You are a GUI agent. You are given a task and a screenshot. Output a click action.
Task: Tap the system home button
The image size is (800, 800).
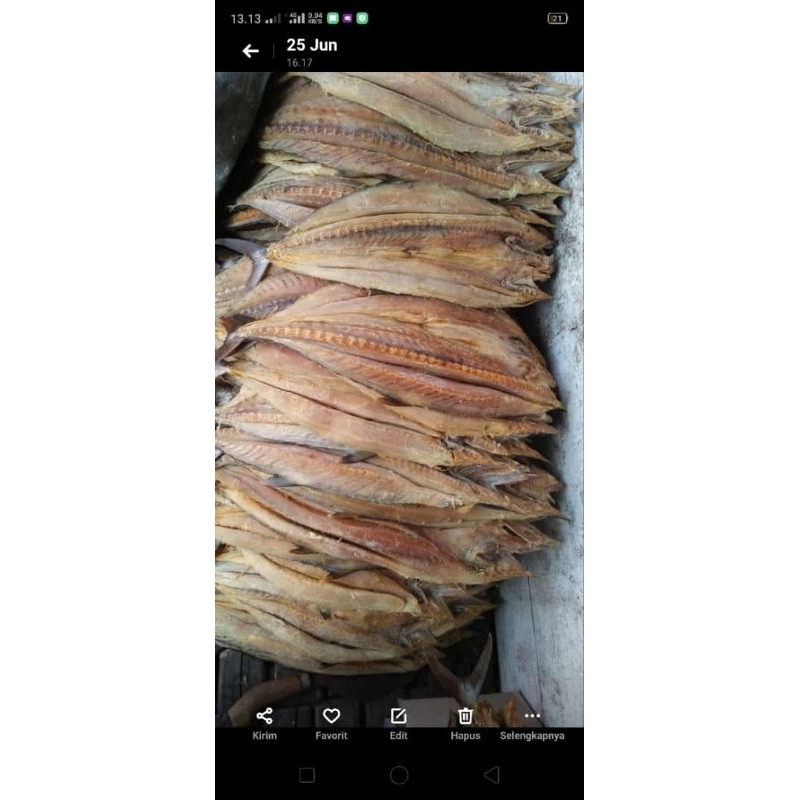click(399, 775)
